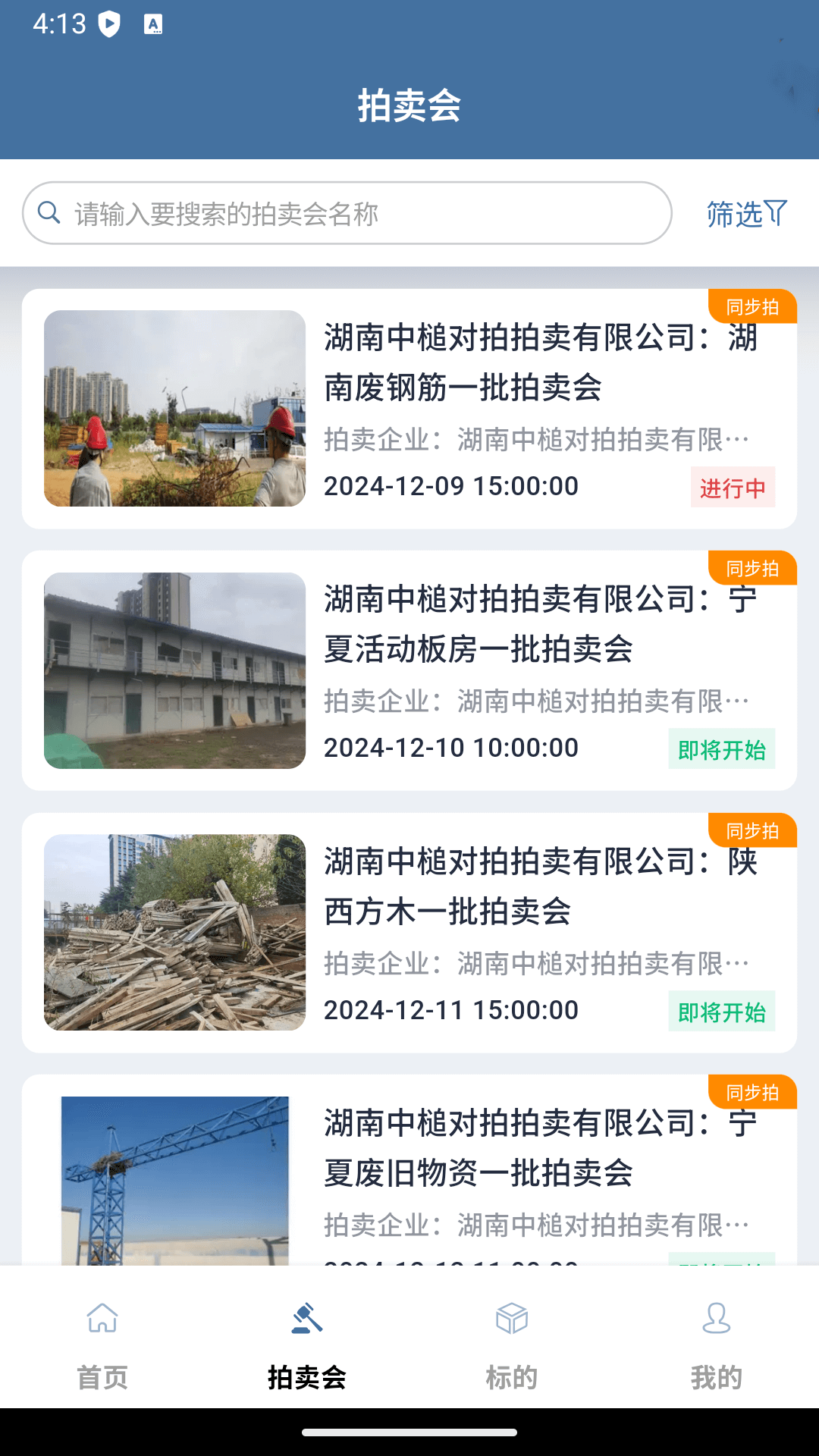Image resolution: width=819 pixels, height=1456 pixels.
Task: Tap the crane photo thumbnail on the Ningxia scrap auction
Action: pos(176,1181)
